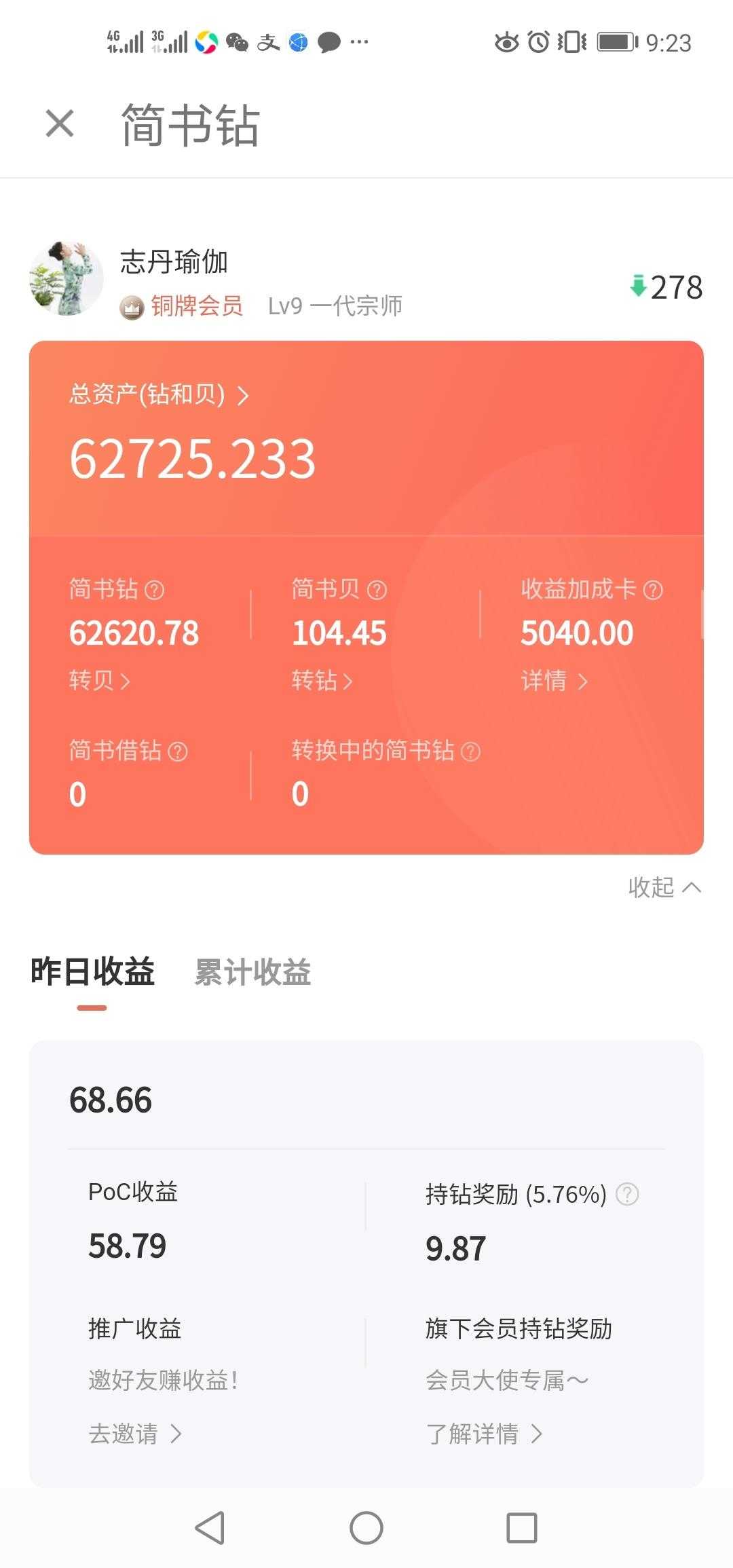This screenshot has height=1568, width=733.
Task: Switch to the 累计收益 tab
Action: (252, 973)
